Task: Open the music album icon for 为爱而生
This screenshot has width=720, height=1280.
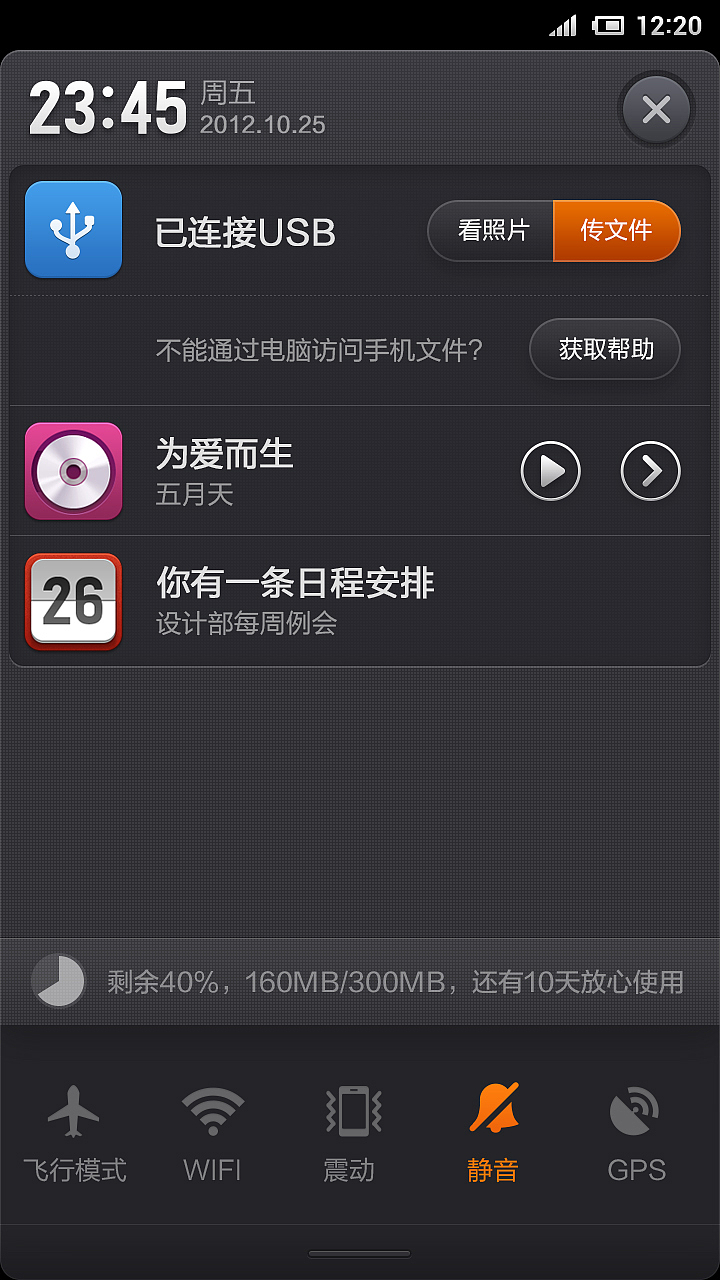Action: [x=73, y=471]
